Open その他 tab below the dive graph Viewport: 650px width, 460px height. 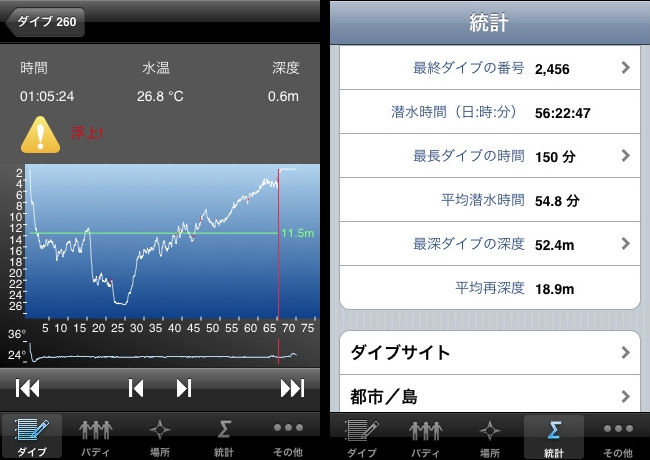coord(288,437)
